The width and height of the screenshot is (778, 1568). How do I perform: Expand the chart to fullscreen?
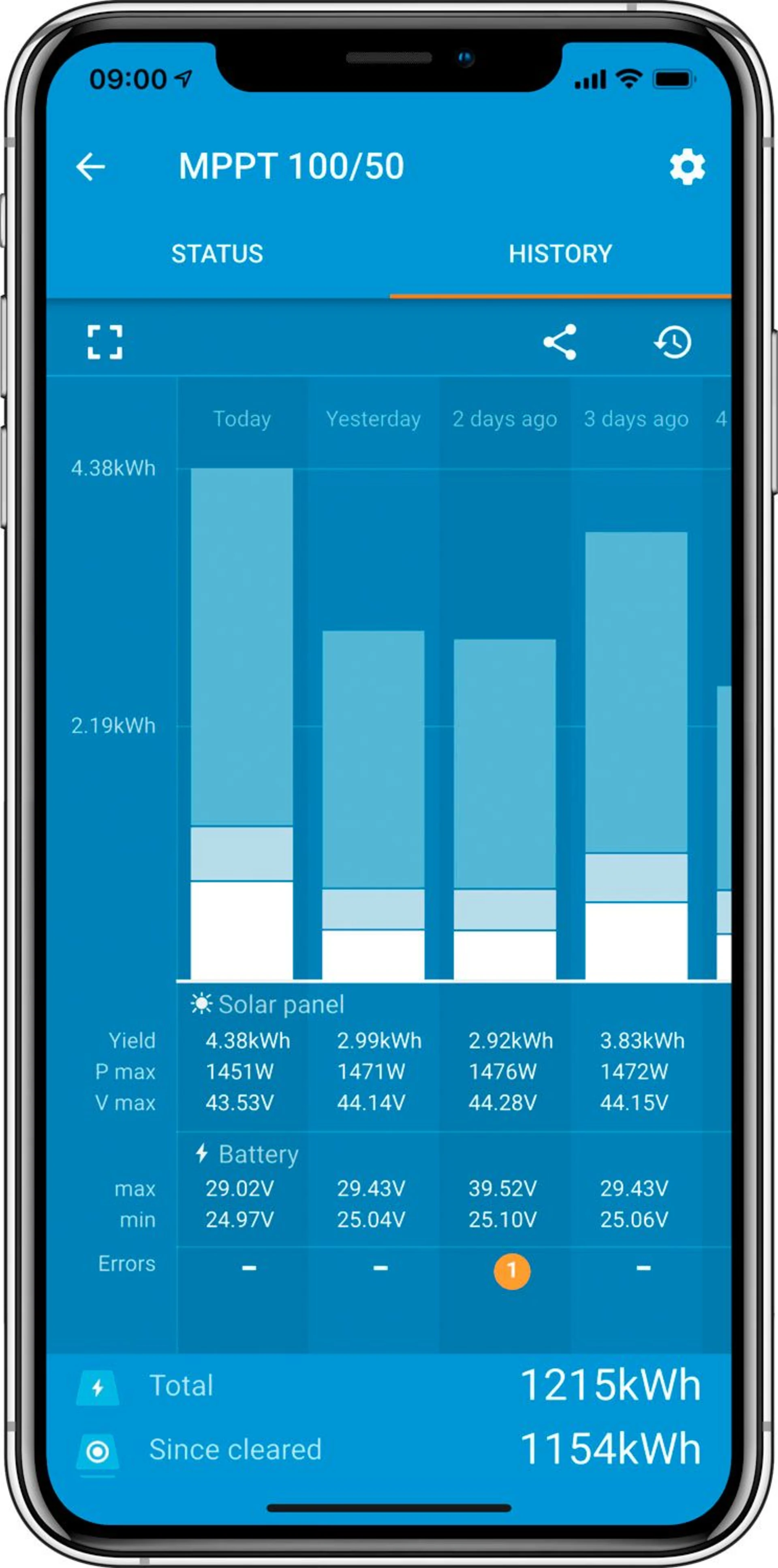(x=105, y=342)
